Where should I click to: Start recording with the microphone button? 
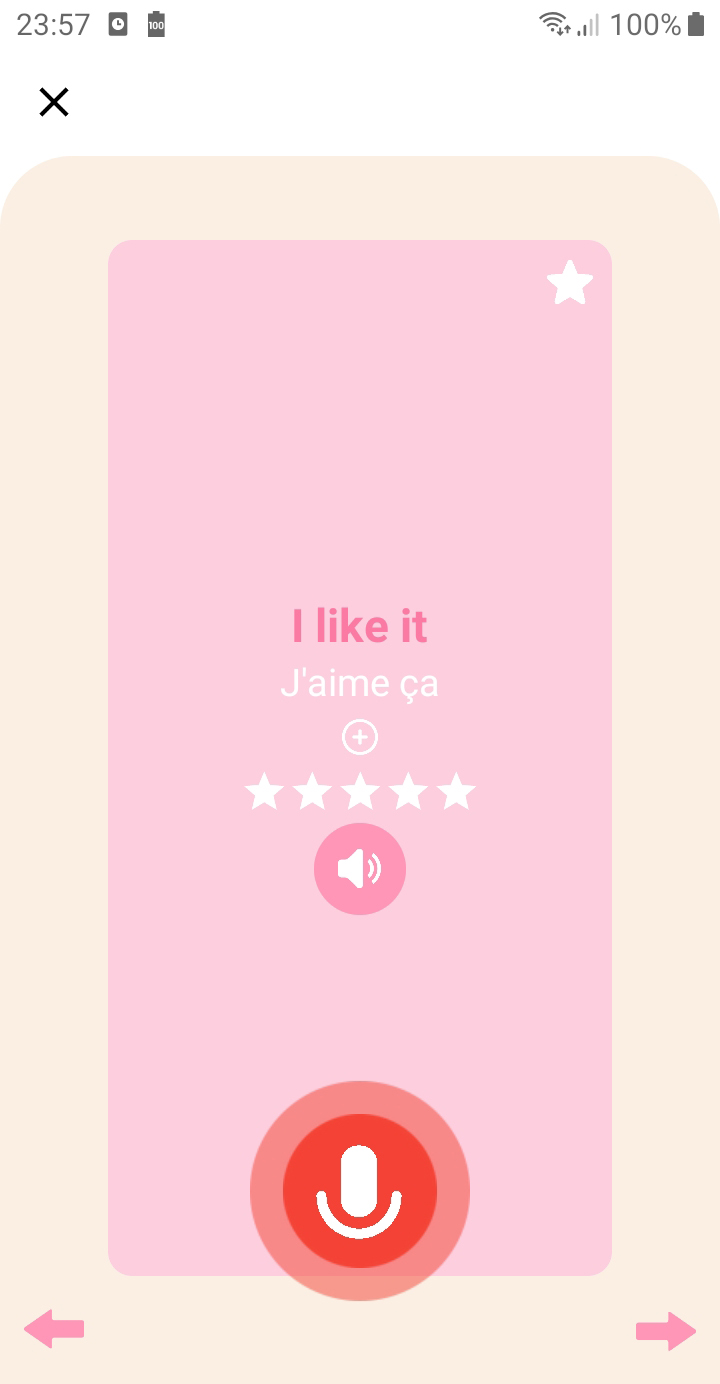(360, 1190)
